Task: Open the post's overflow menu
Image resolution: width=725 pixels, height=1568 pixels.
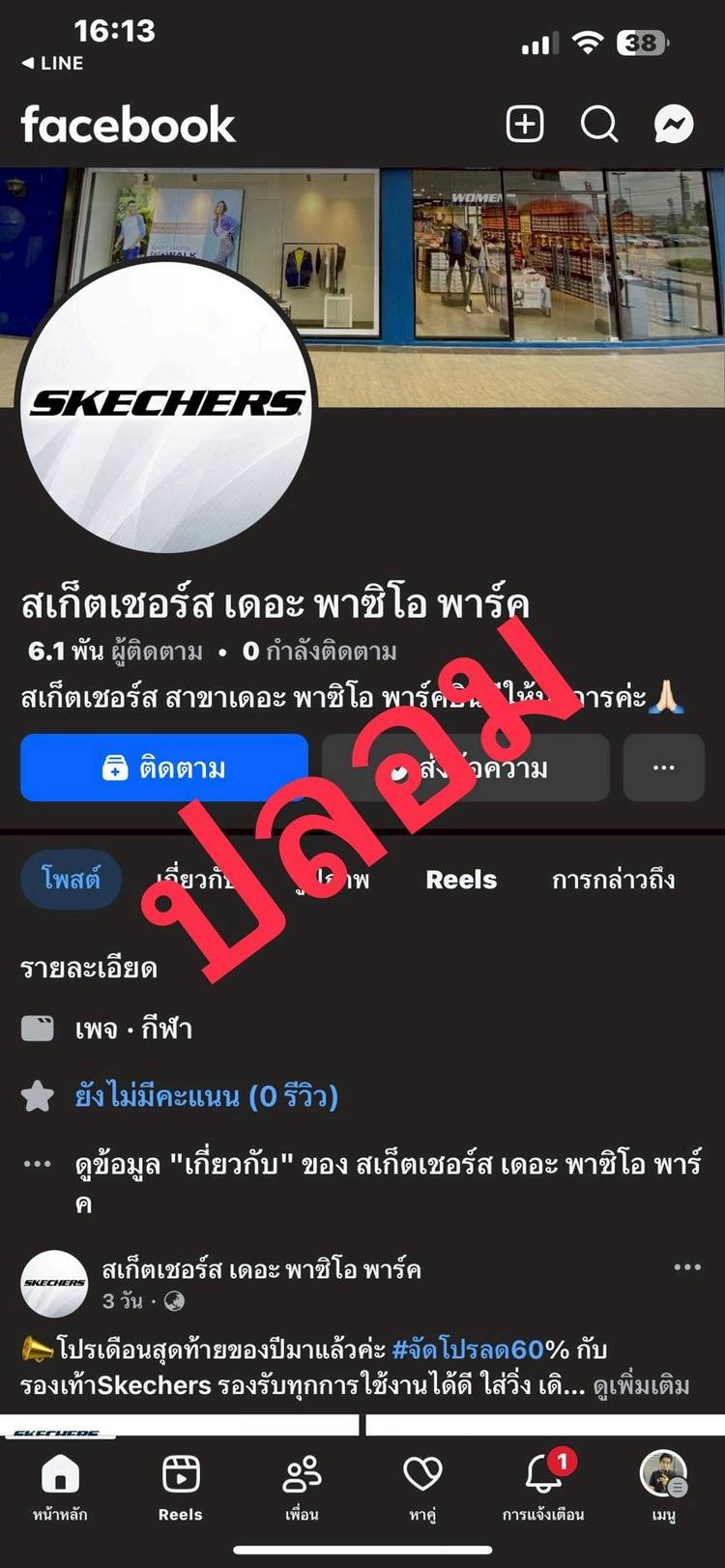Action: coord(686,1267)
